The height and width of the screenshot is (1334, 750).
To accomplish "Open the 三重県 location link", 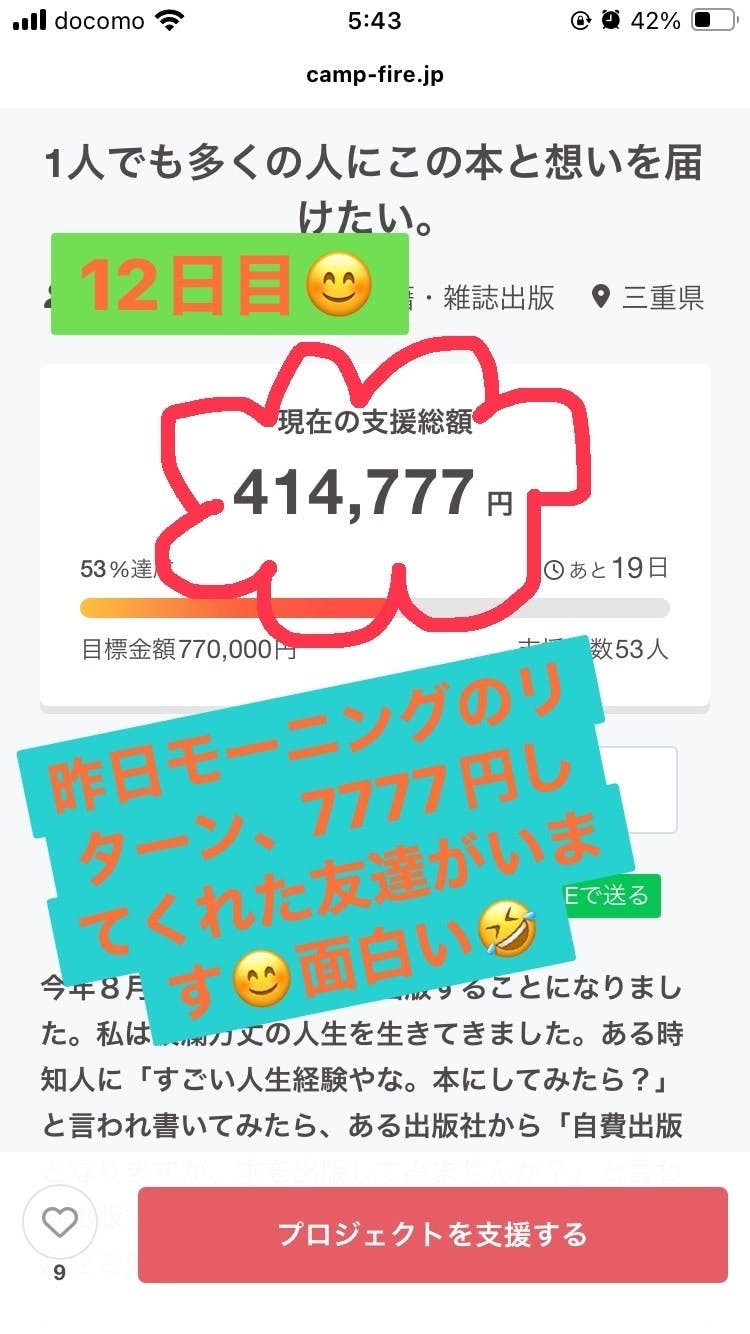I will tap(650, 297).
